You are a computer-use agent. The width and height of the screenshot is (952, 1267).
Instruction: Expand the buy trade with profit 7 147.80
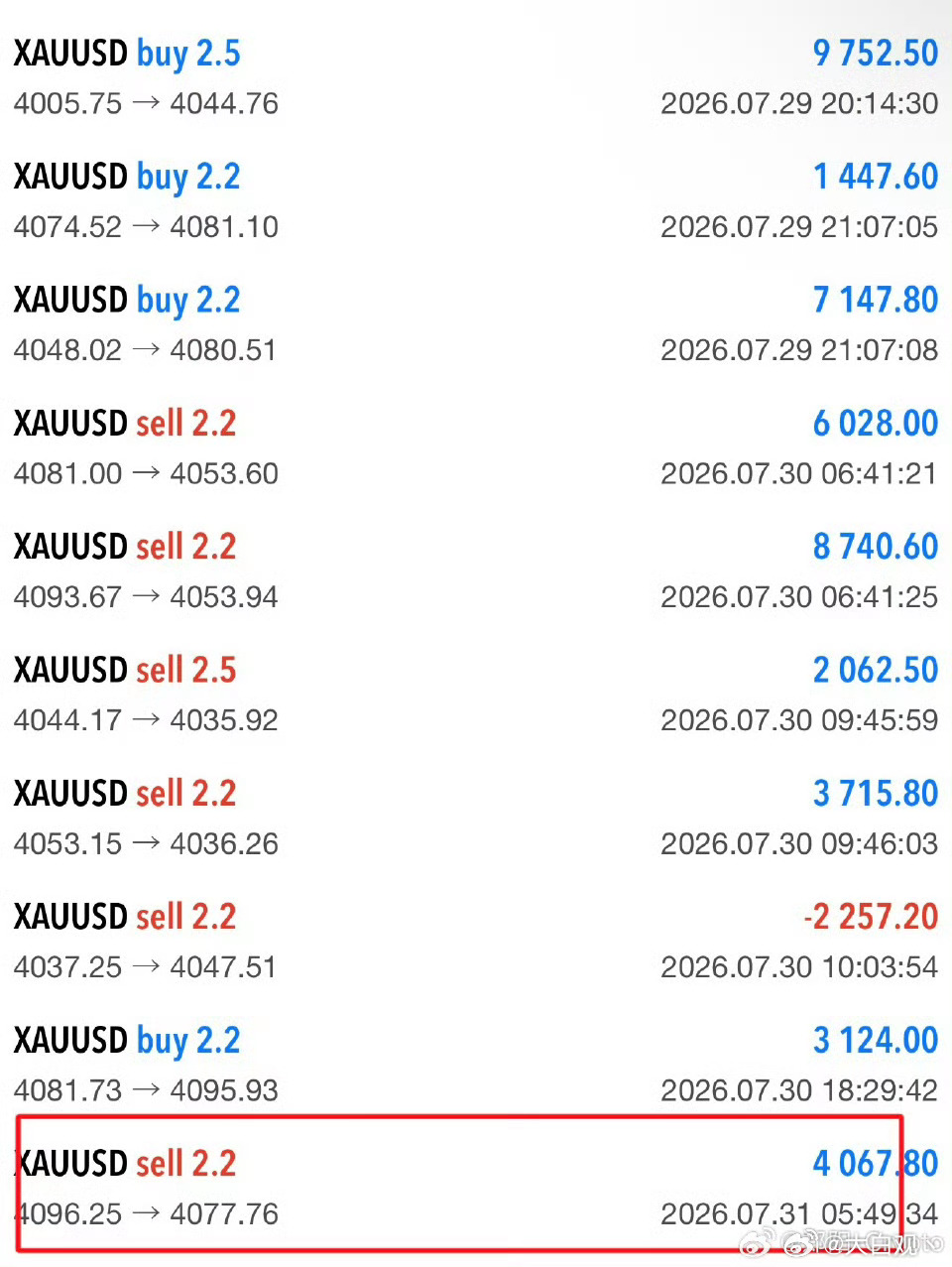click(x=476, y=324)
